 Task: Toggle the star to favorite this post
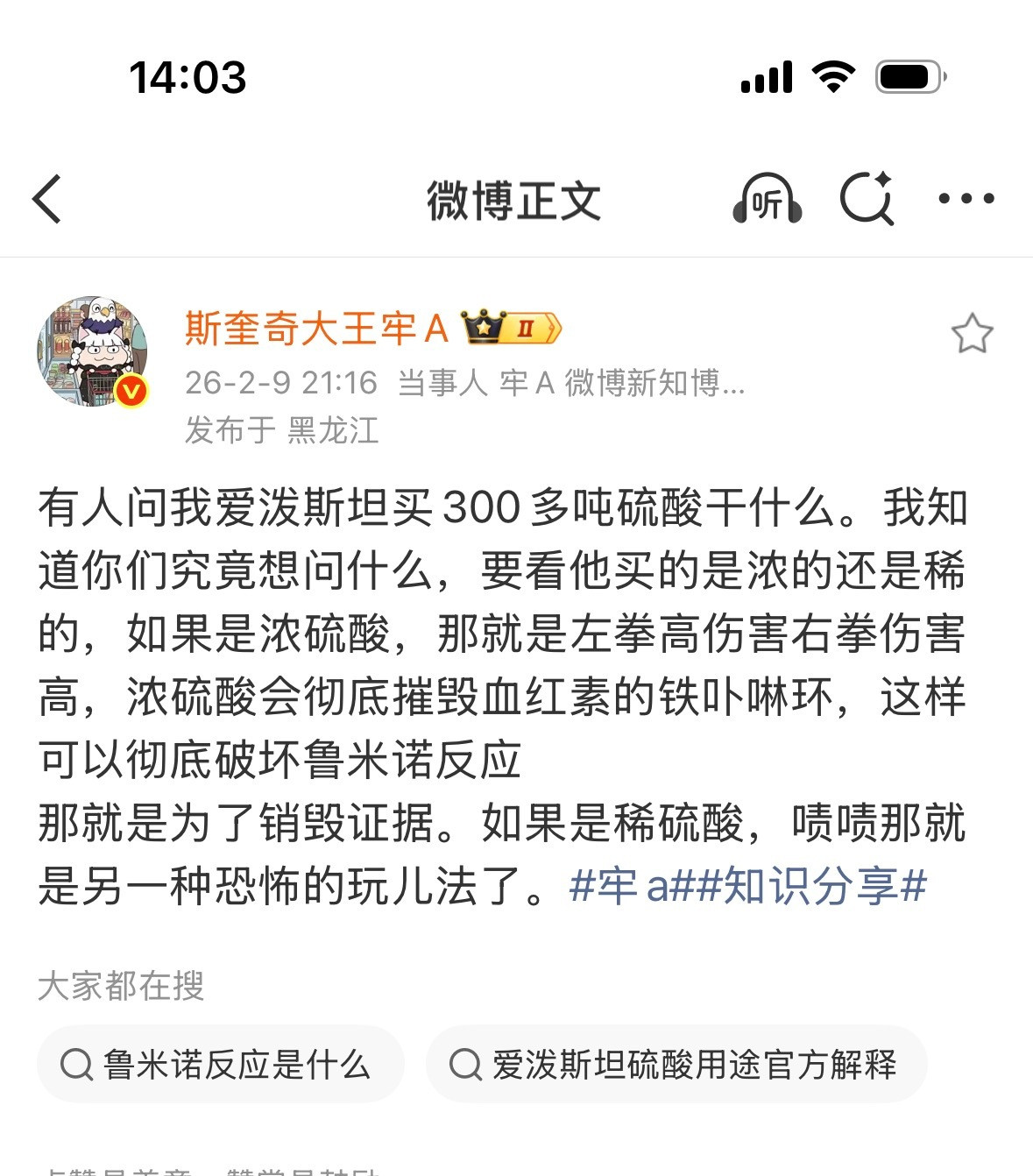pos(973,334)
